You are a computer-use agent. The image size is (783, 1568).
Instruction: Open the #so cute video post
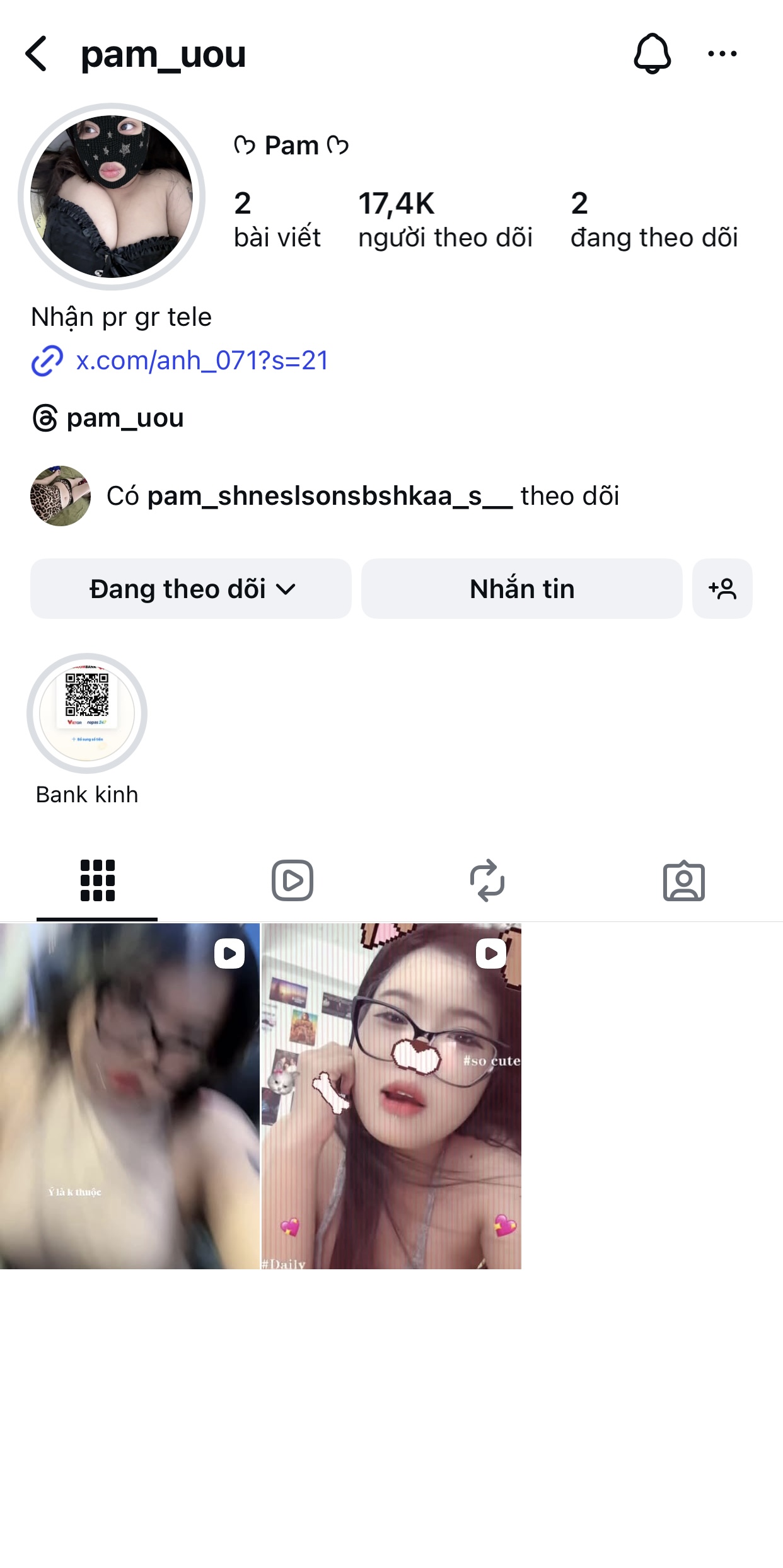(x=391, y=1095)
